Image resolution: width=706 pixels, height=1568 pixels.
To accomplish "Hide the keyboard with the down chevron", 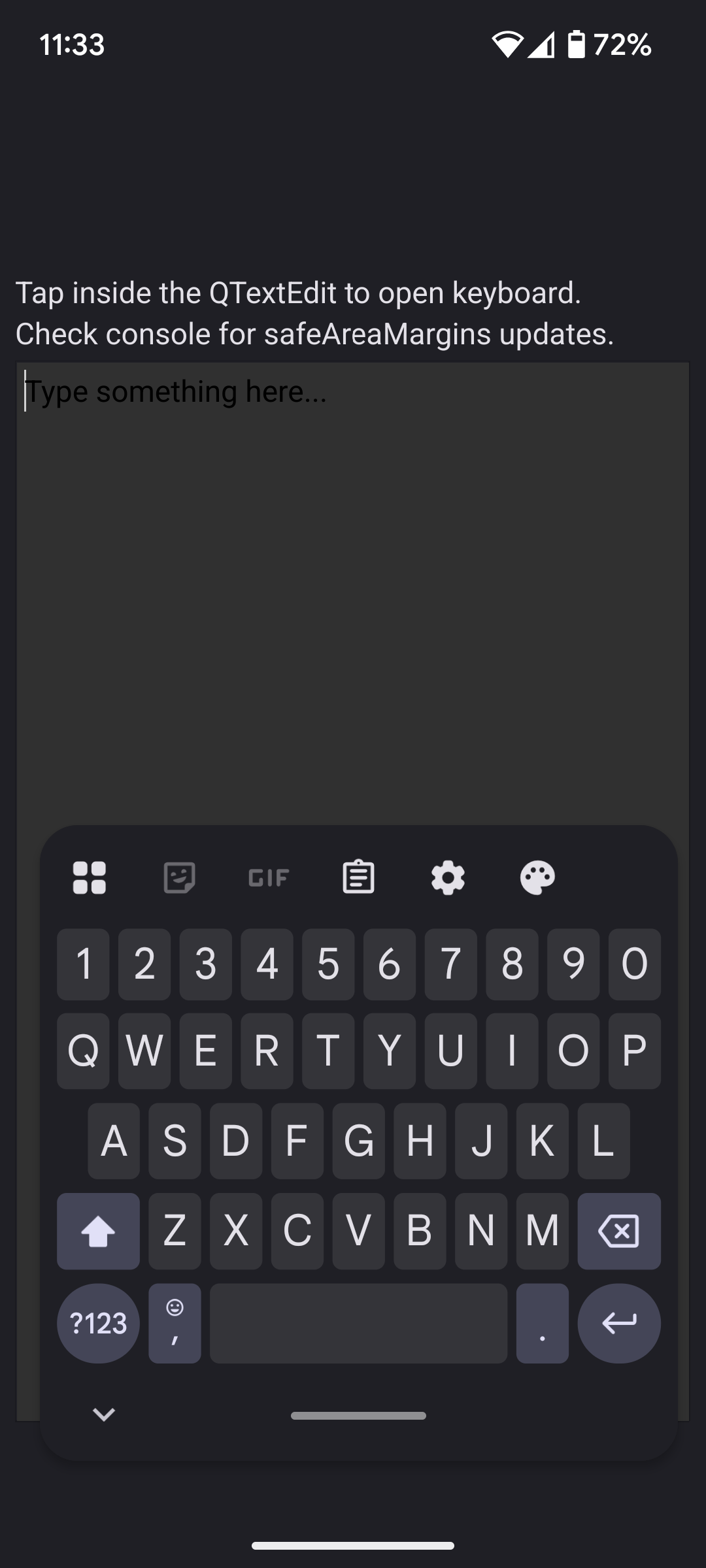I will point(104,1414).
